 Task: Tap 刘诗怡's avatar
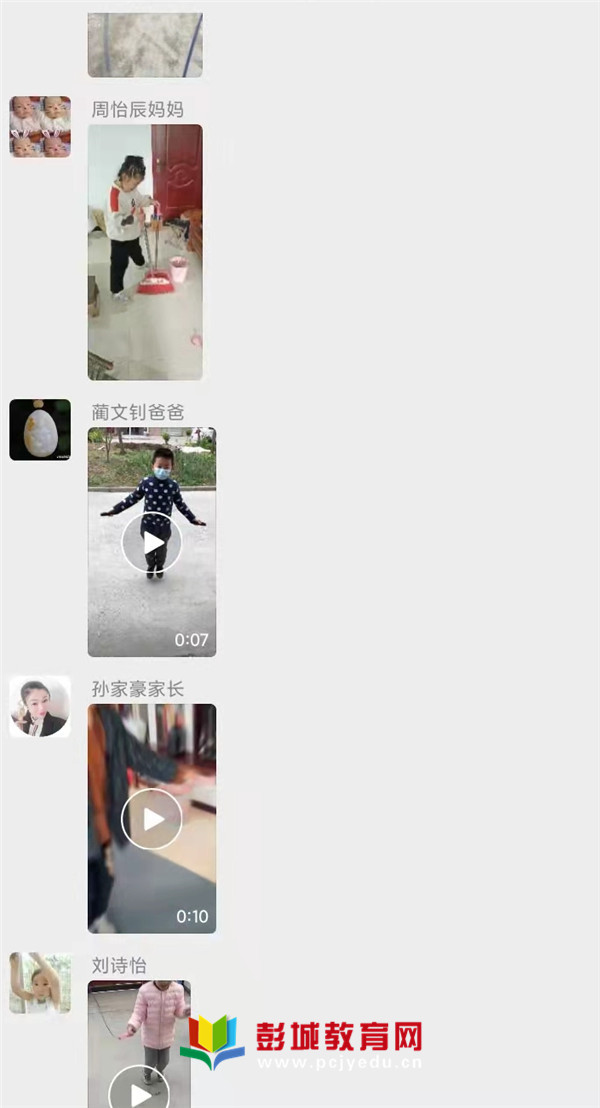(x=40, y=983)
